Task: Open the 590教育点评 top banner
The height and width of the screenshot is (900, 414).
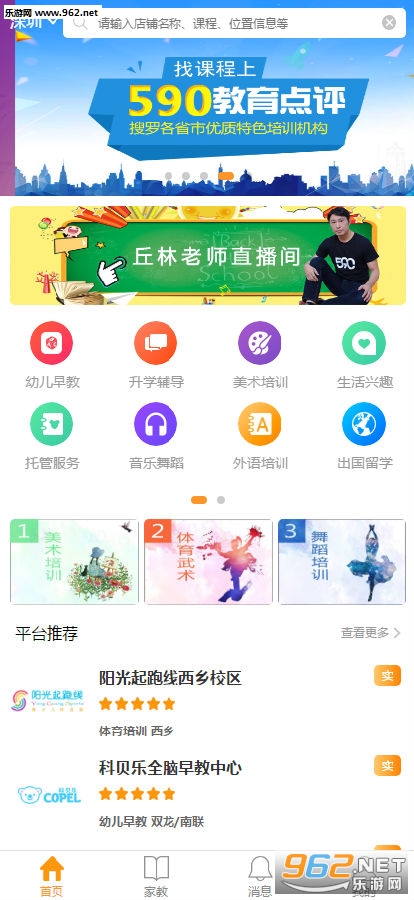Action: coord(207,103)
